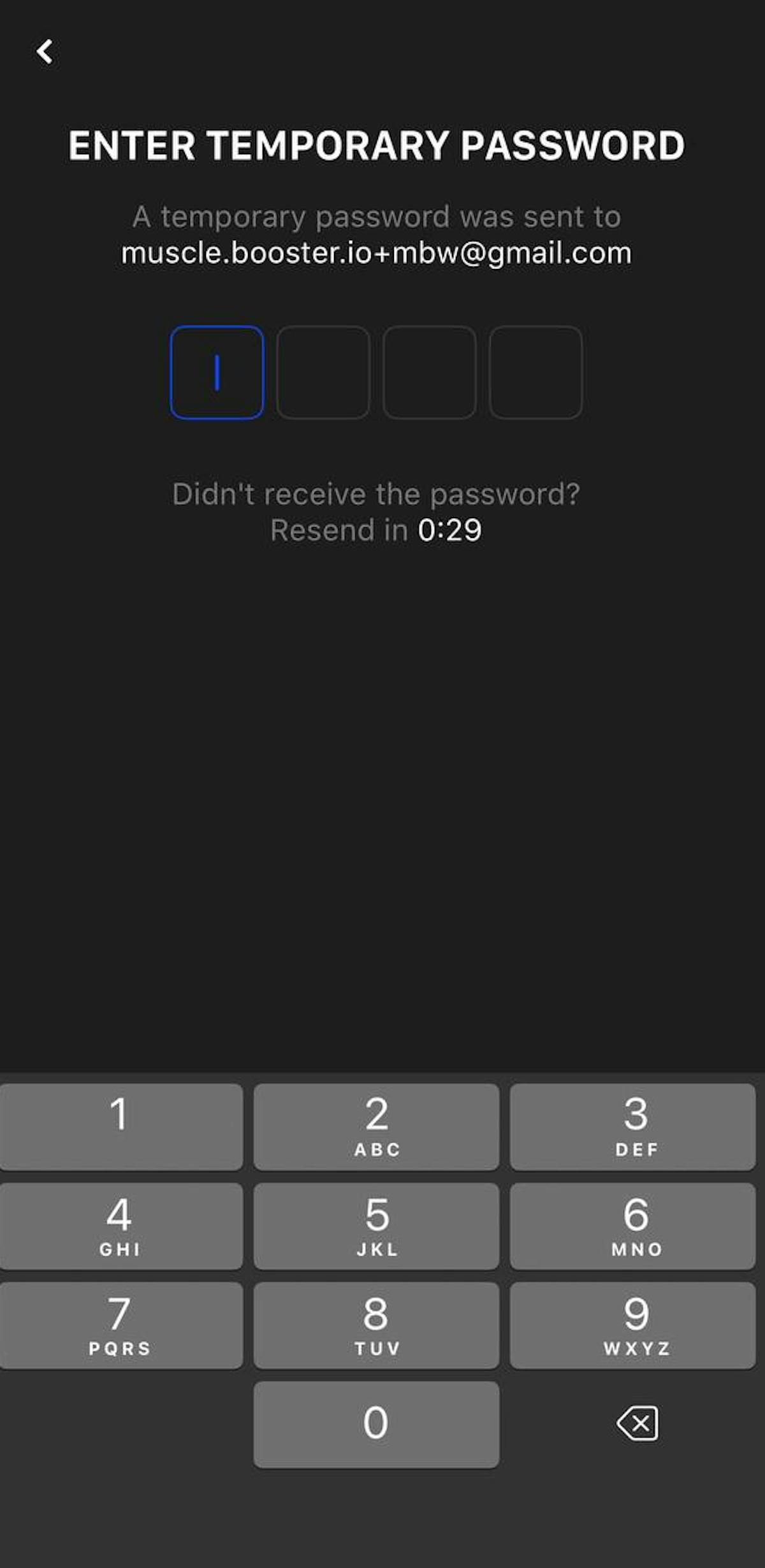Screen dimensions: 765x1568
Task: Enter digit 2 ABC on the keypad
Action: pyautogui.click(x=376, y=1126)
